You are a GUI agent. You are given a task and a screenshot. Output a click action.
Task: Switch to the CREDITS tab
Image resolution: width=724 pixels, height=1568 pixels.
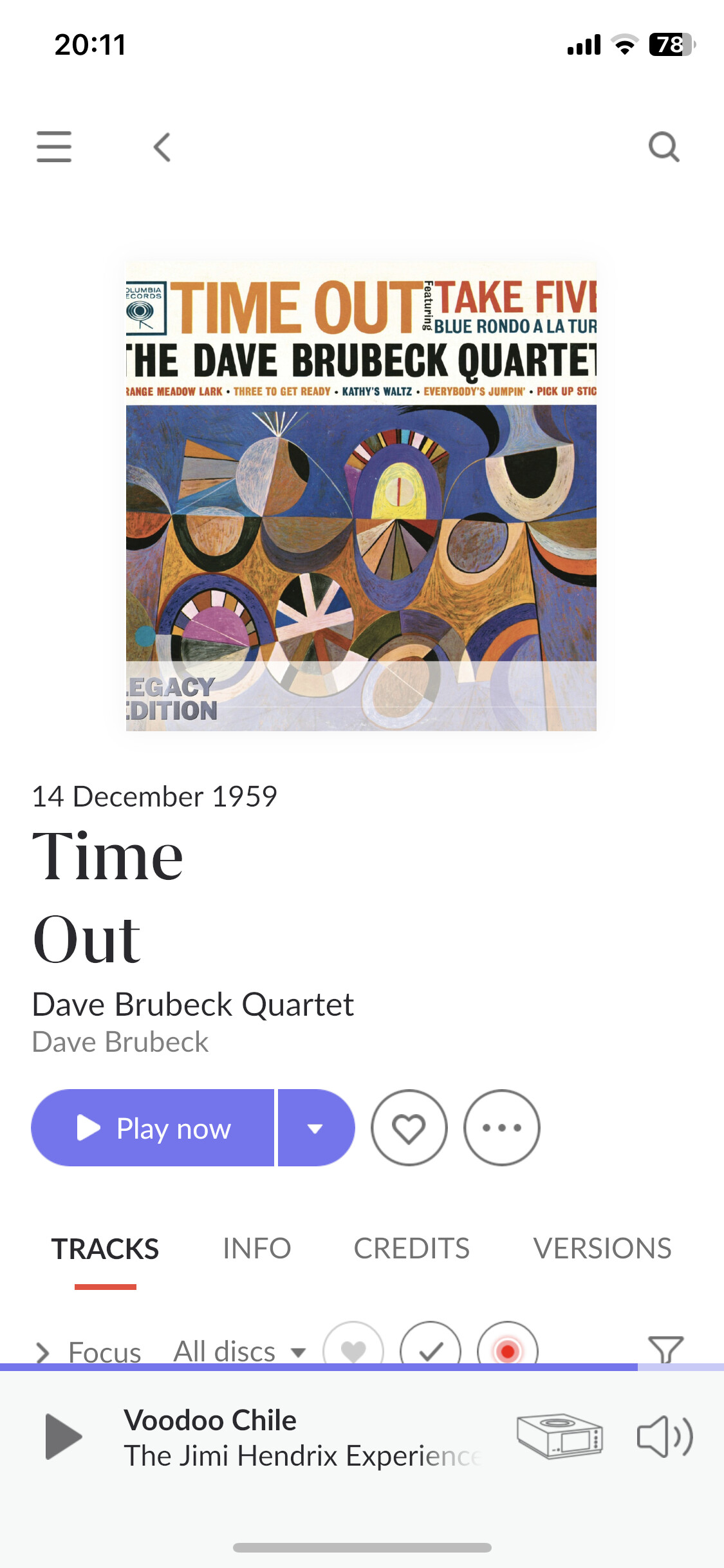point(412,1248)
